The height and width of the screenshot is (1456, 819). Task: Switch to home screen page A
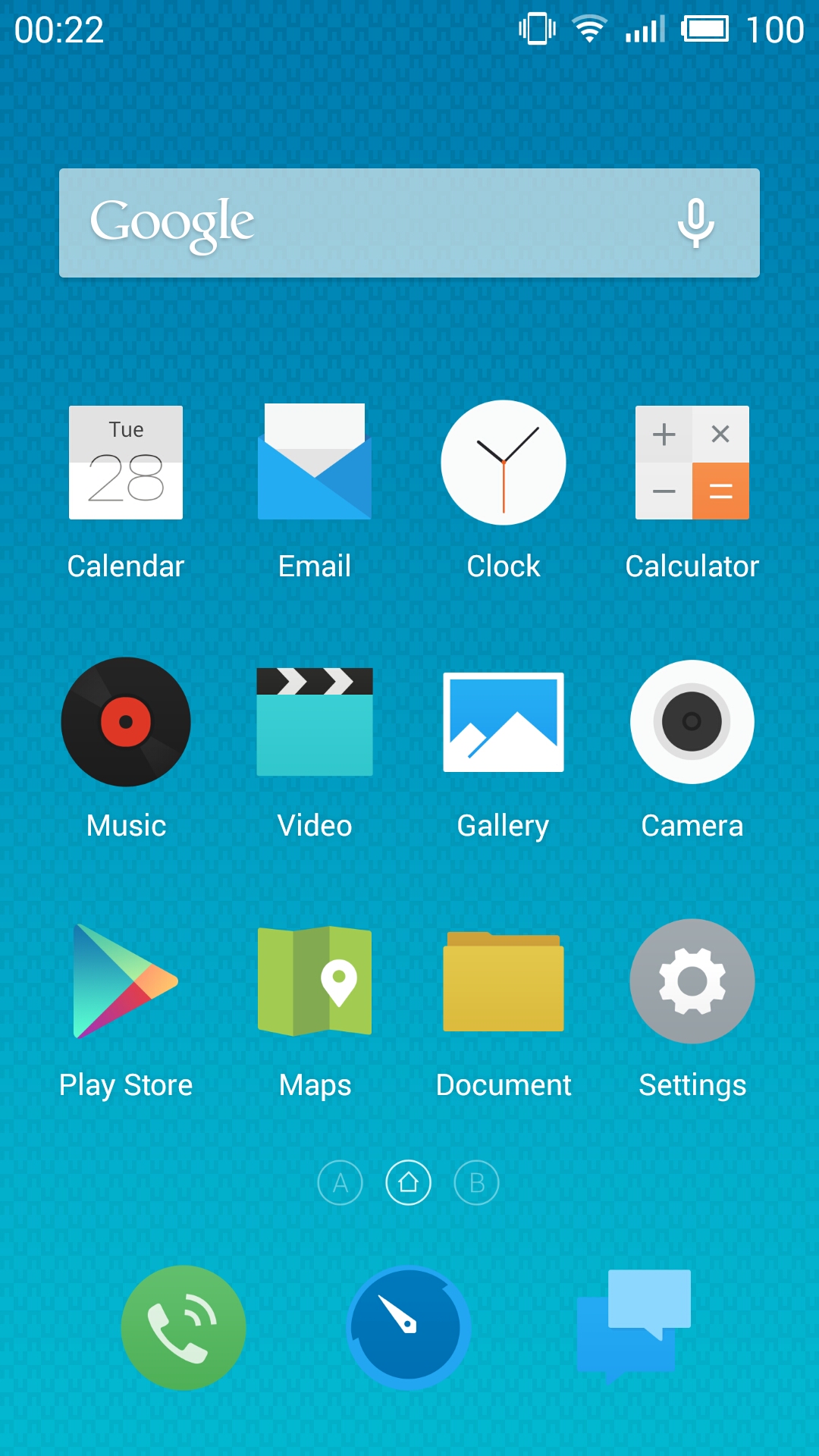click(x=340, y=1182)
